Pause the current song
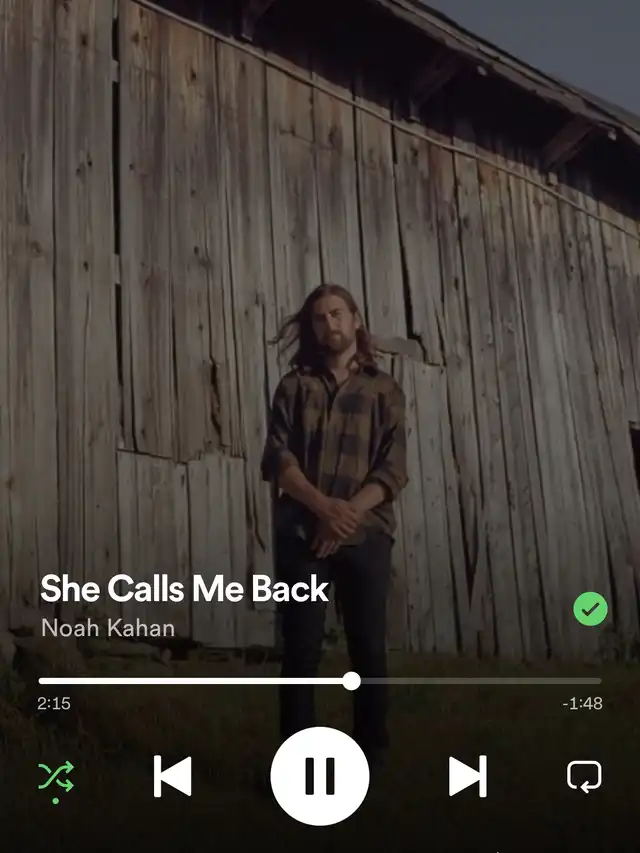The width and height of the screenshot is (640, 853). (320, 776)
